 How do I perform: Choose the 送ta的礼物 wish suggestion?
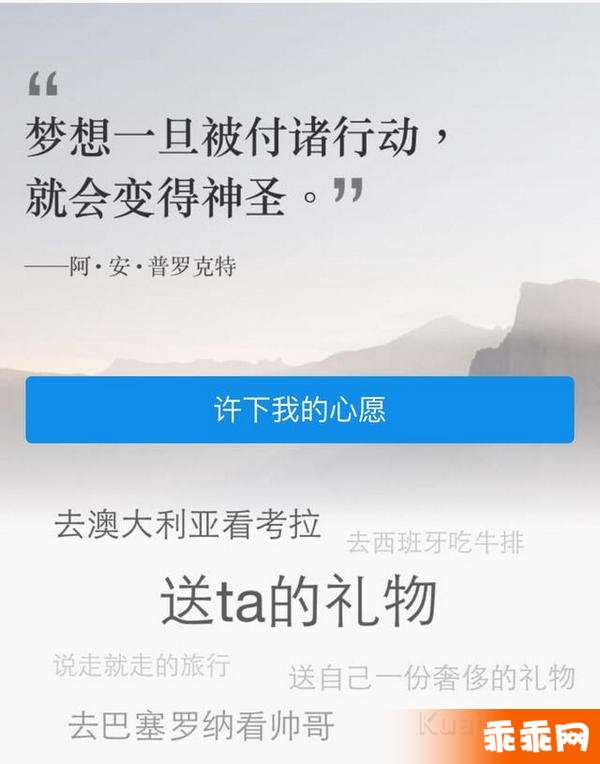coord(299,600)
